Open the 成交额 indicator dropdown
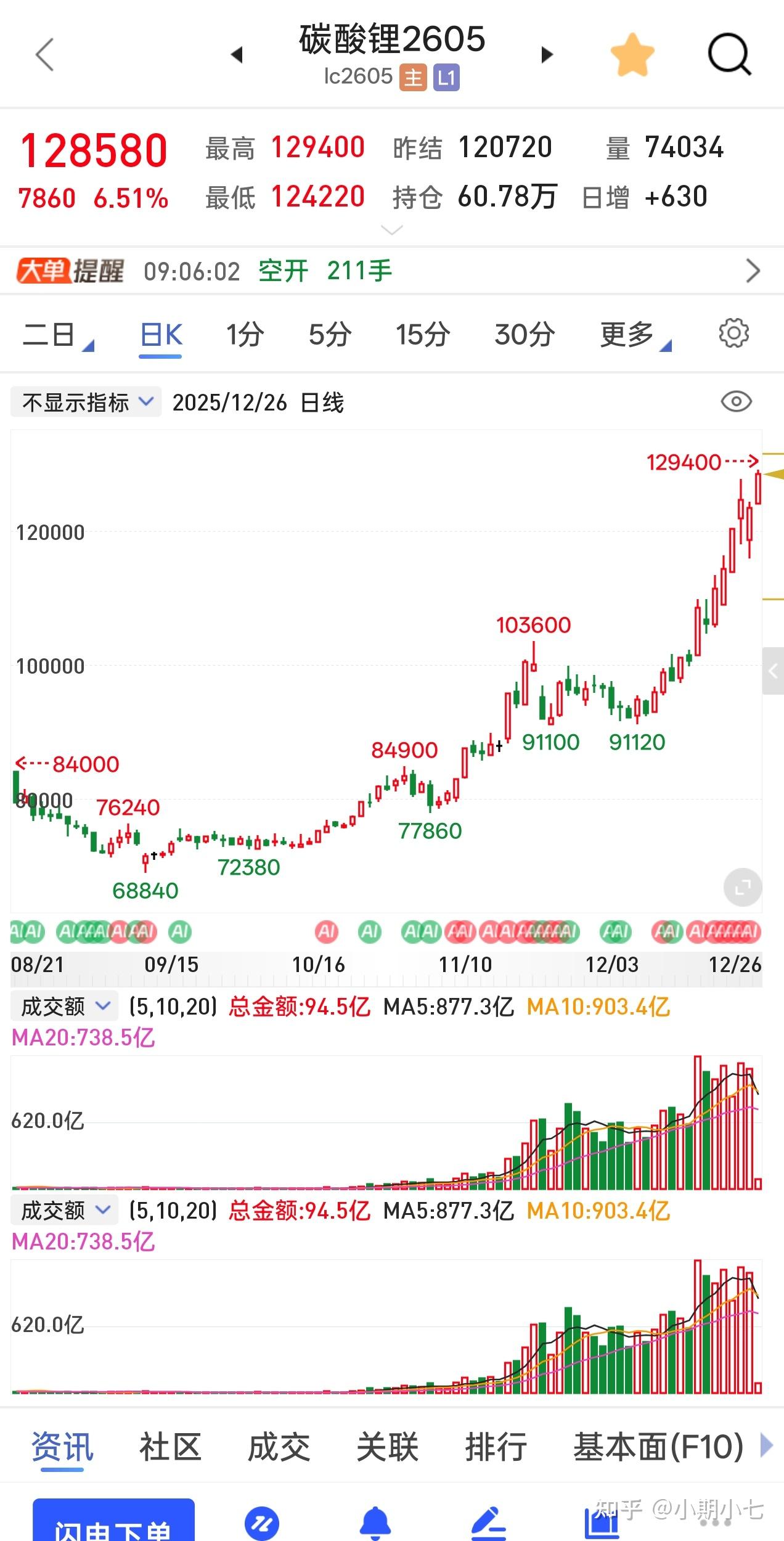This screenshot has height=1541, width=784. 63,1004
